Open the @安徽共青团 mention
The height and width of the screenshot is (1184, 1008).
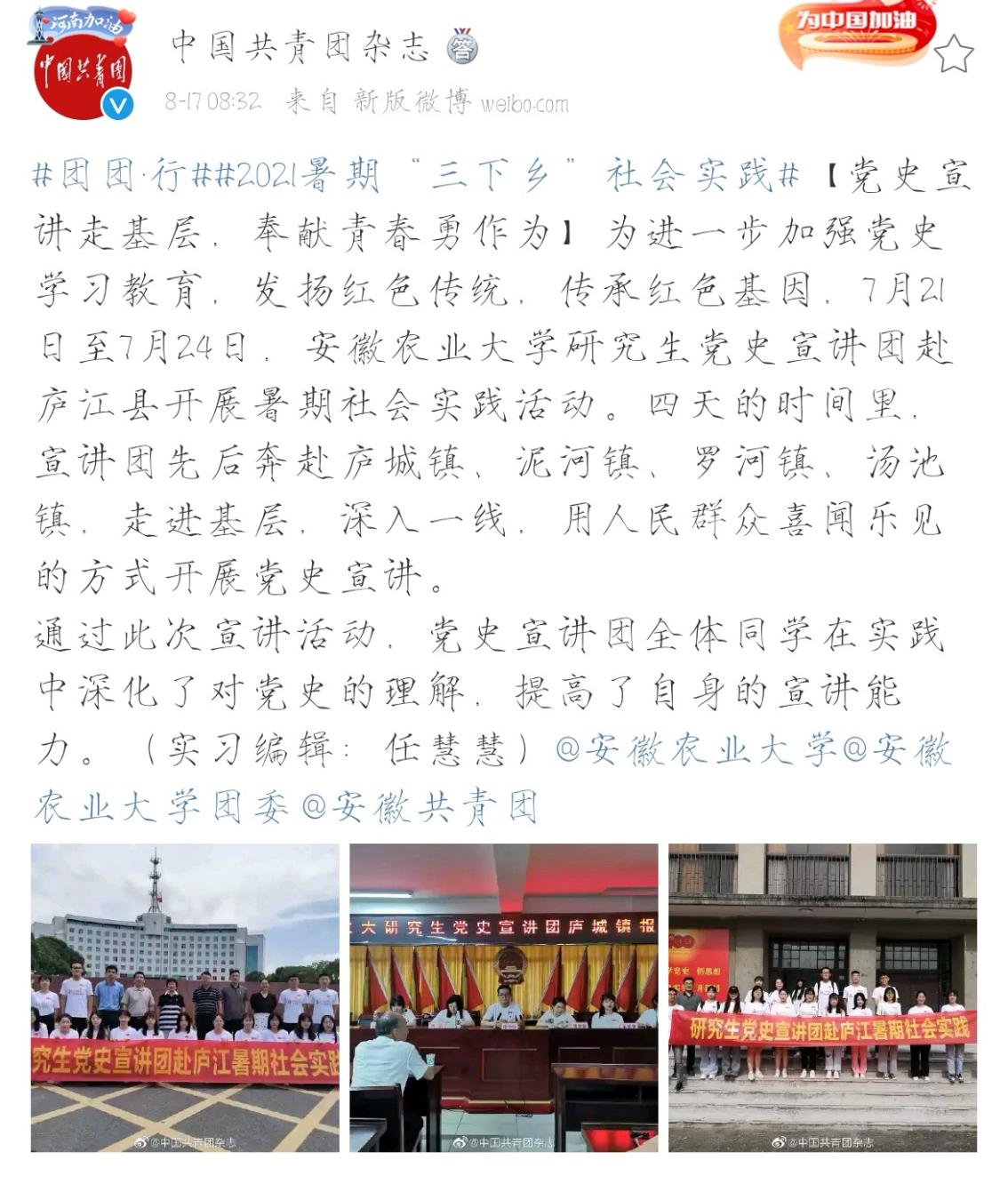coord(421,807)
